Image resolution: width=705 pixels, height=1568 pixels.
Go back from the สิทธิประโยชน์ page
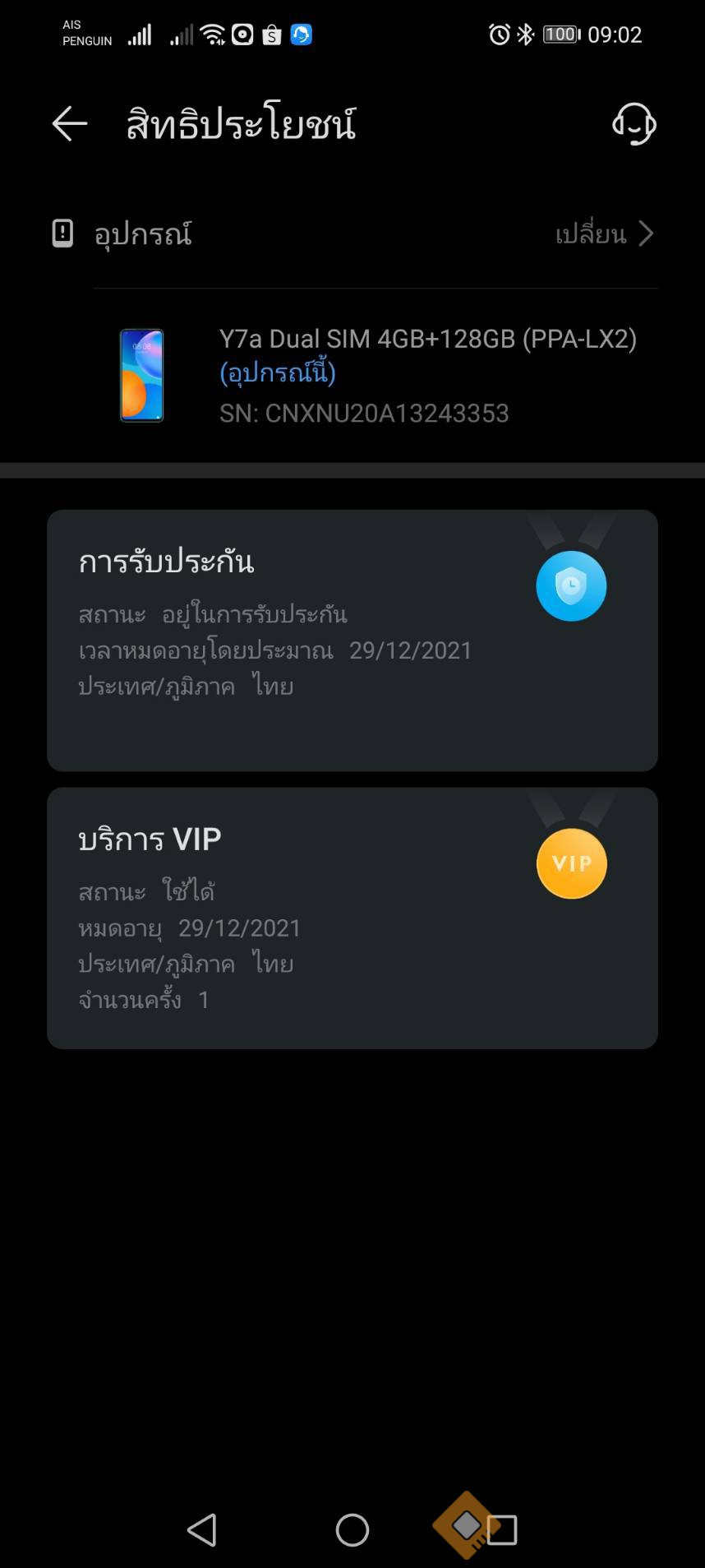pos(69,124)
